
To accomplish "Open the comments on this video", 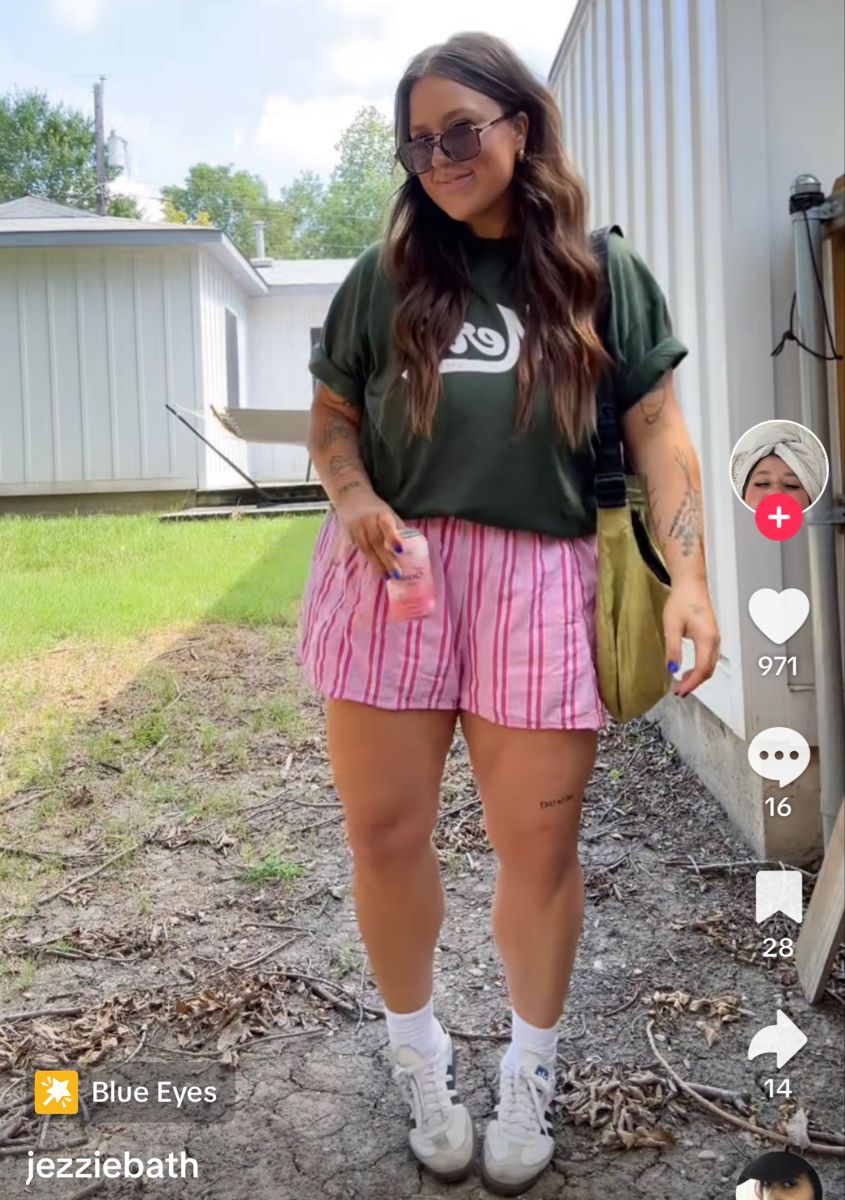I will tap(778, 757).
